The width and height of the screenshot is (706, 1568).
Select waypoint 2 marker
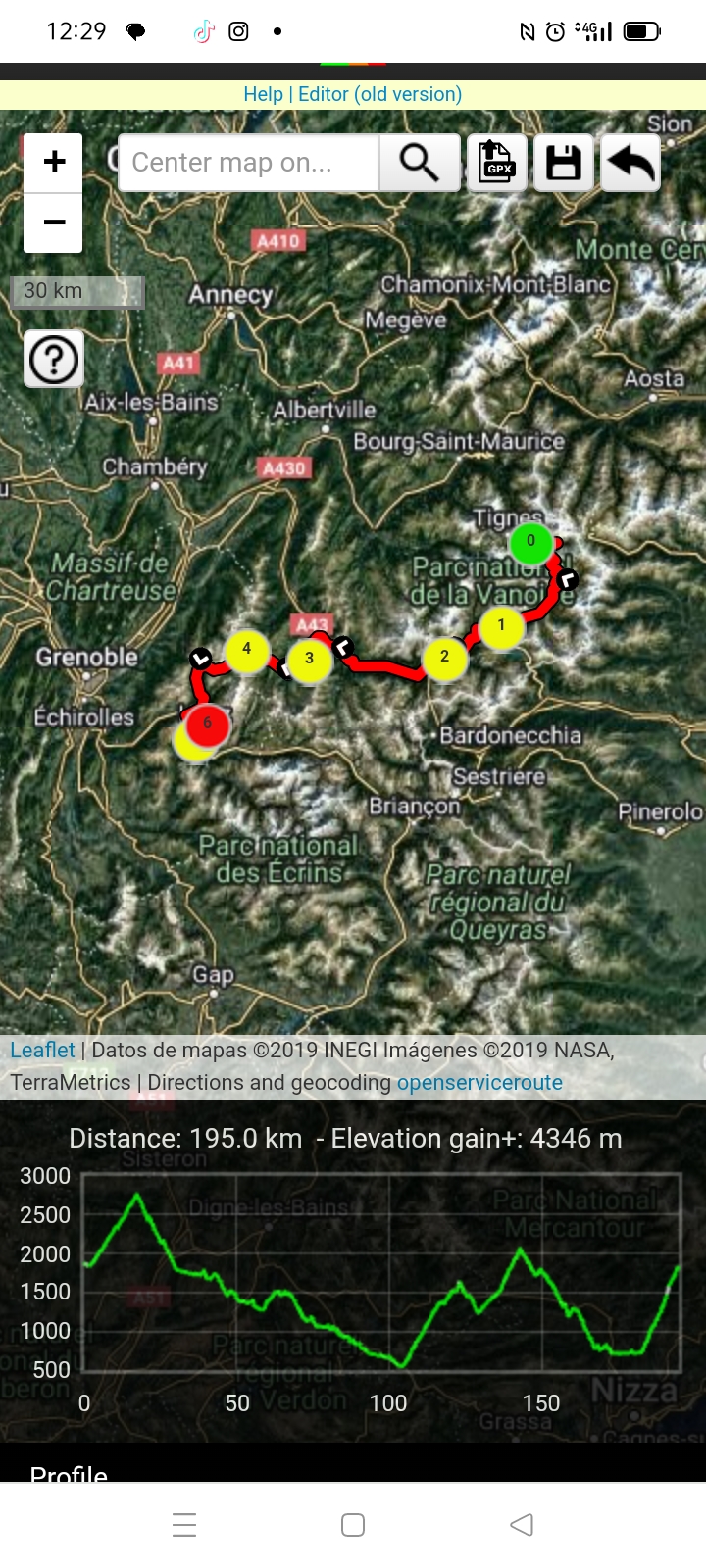tap(444, 658)
